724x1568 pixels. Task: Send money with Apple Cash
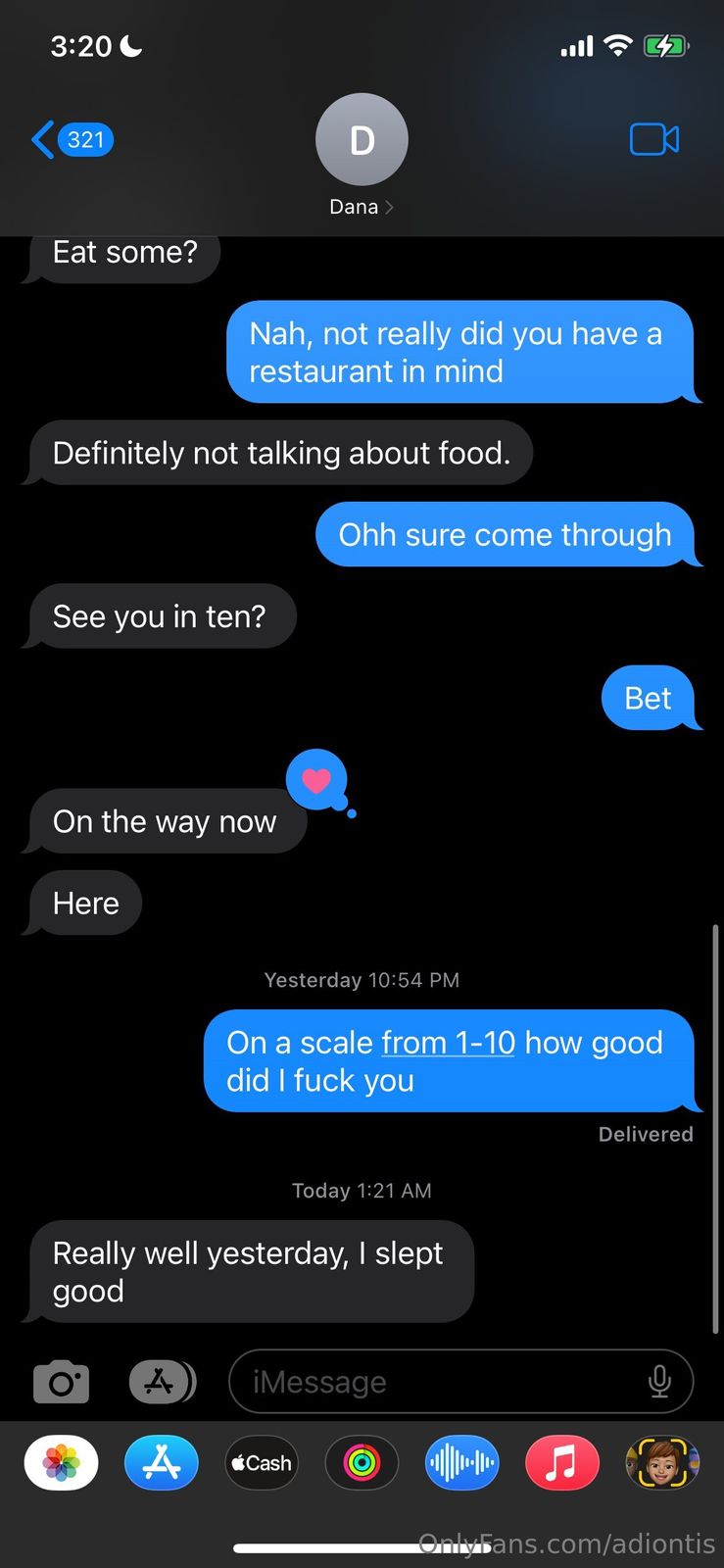pyautogui.click(x=262, y=1463)
